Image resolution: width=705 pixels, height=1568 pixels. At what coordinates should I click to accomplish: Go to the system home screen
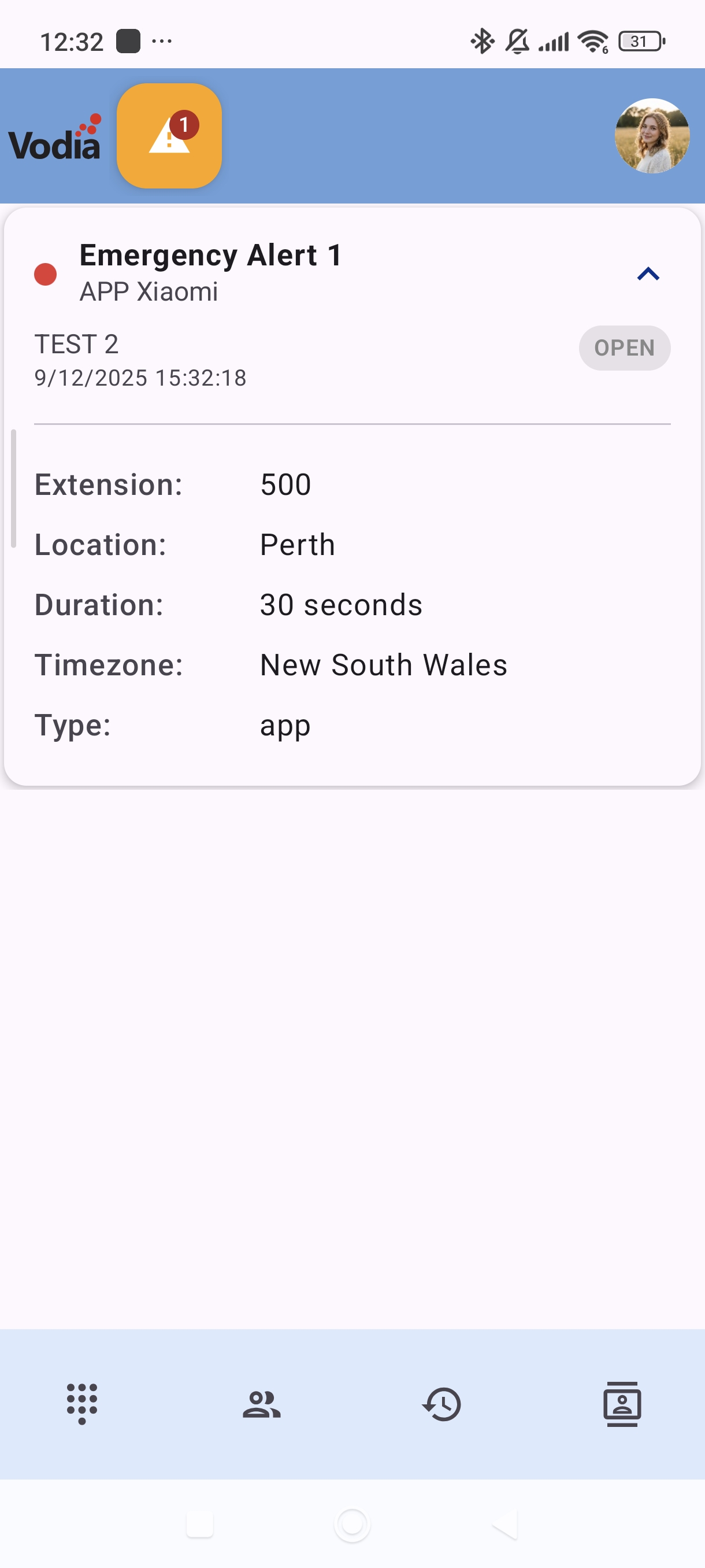[x=352, y=1524]
